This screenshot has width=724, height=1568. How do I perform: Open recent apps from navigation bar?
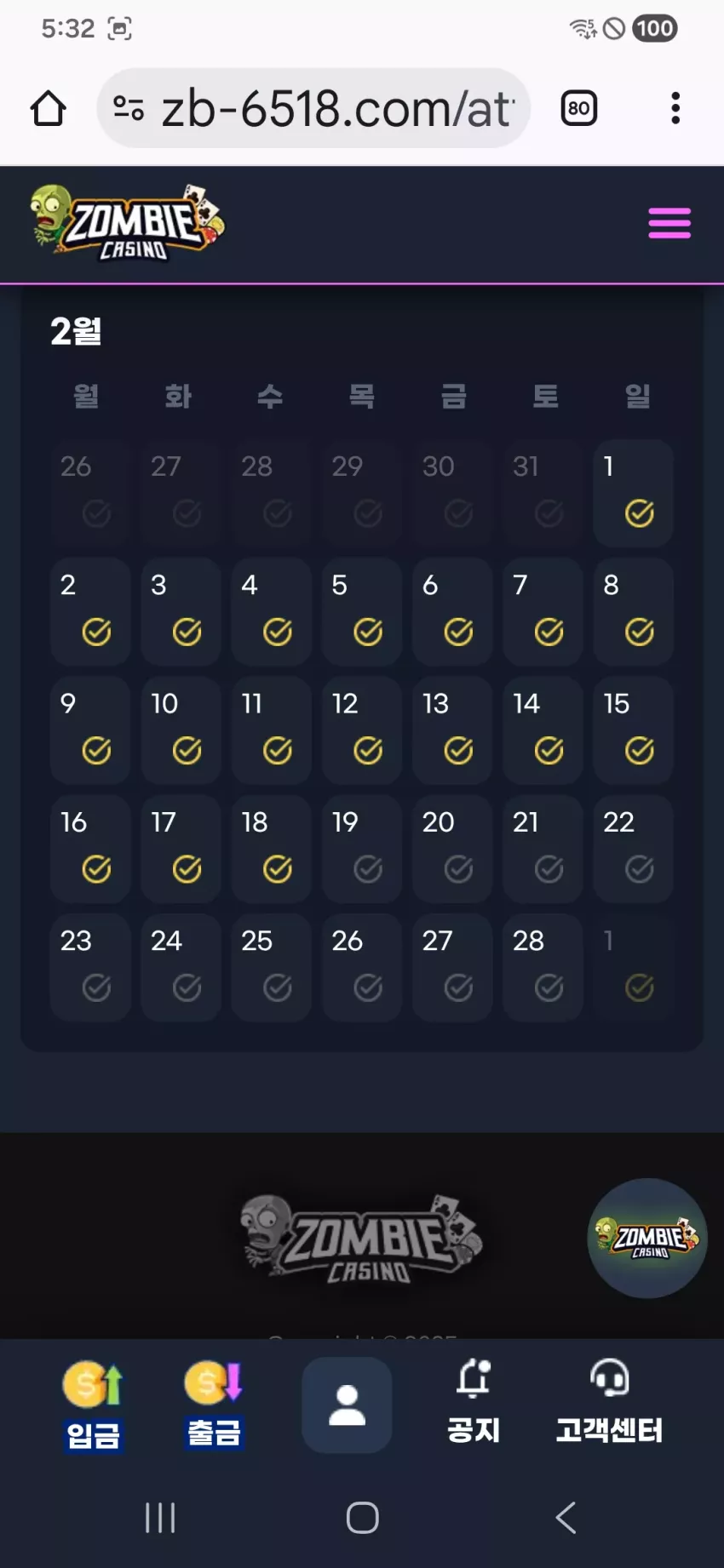160,1517
